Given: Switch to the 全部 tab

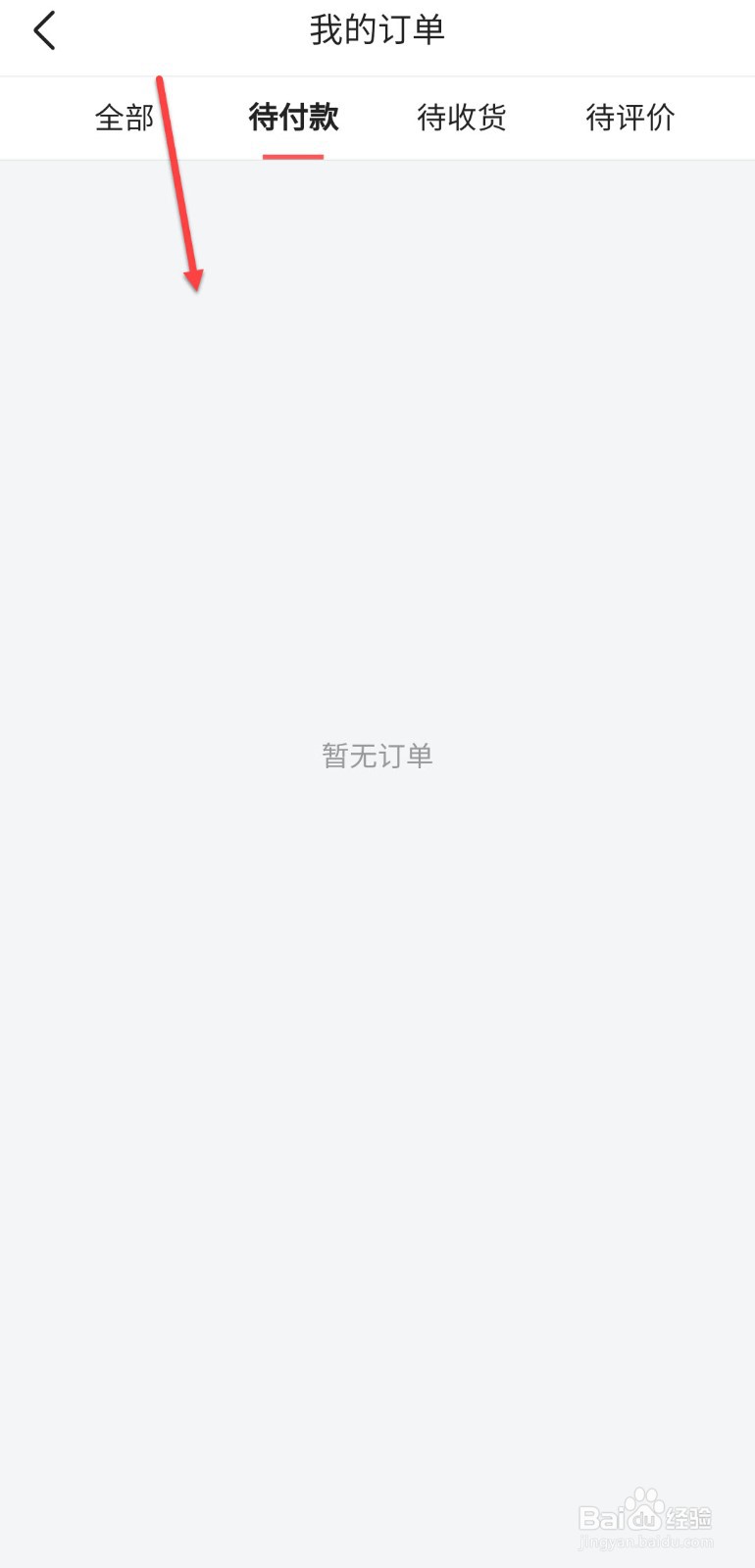Looking at the screenshot, I should point(124,118).
